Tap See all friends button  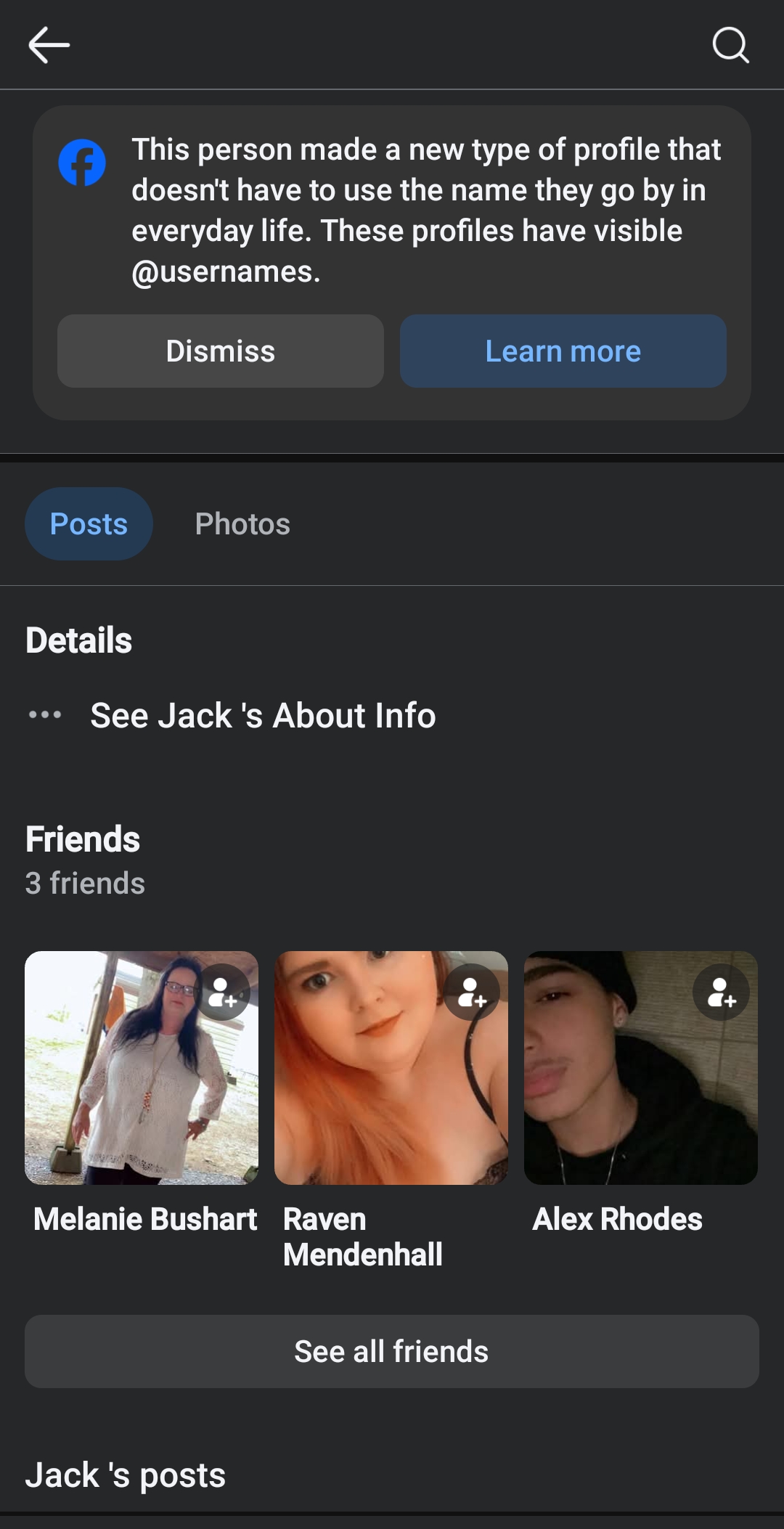point(392,1351)
